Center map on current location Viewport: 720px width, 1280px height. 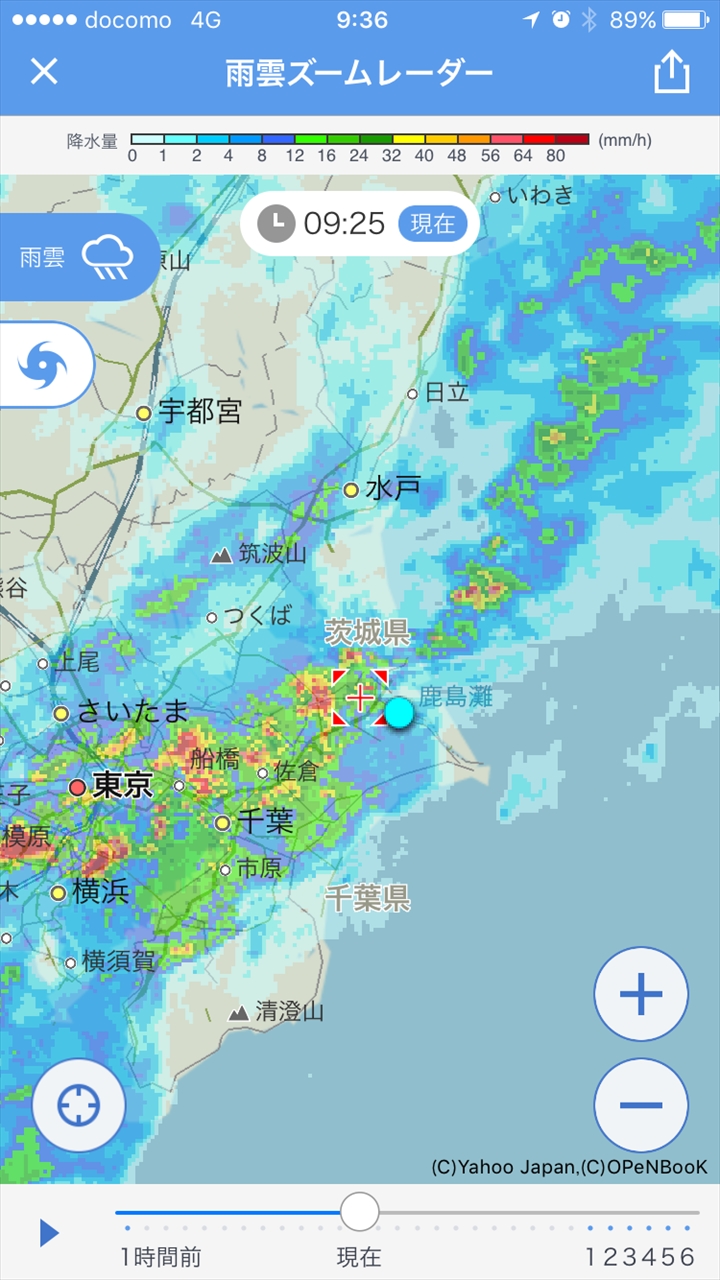pos(79,1105)
